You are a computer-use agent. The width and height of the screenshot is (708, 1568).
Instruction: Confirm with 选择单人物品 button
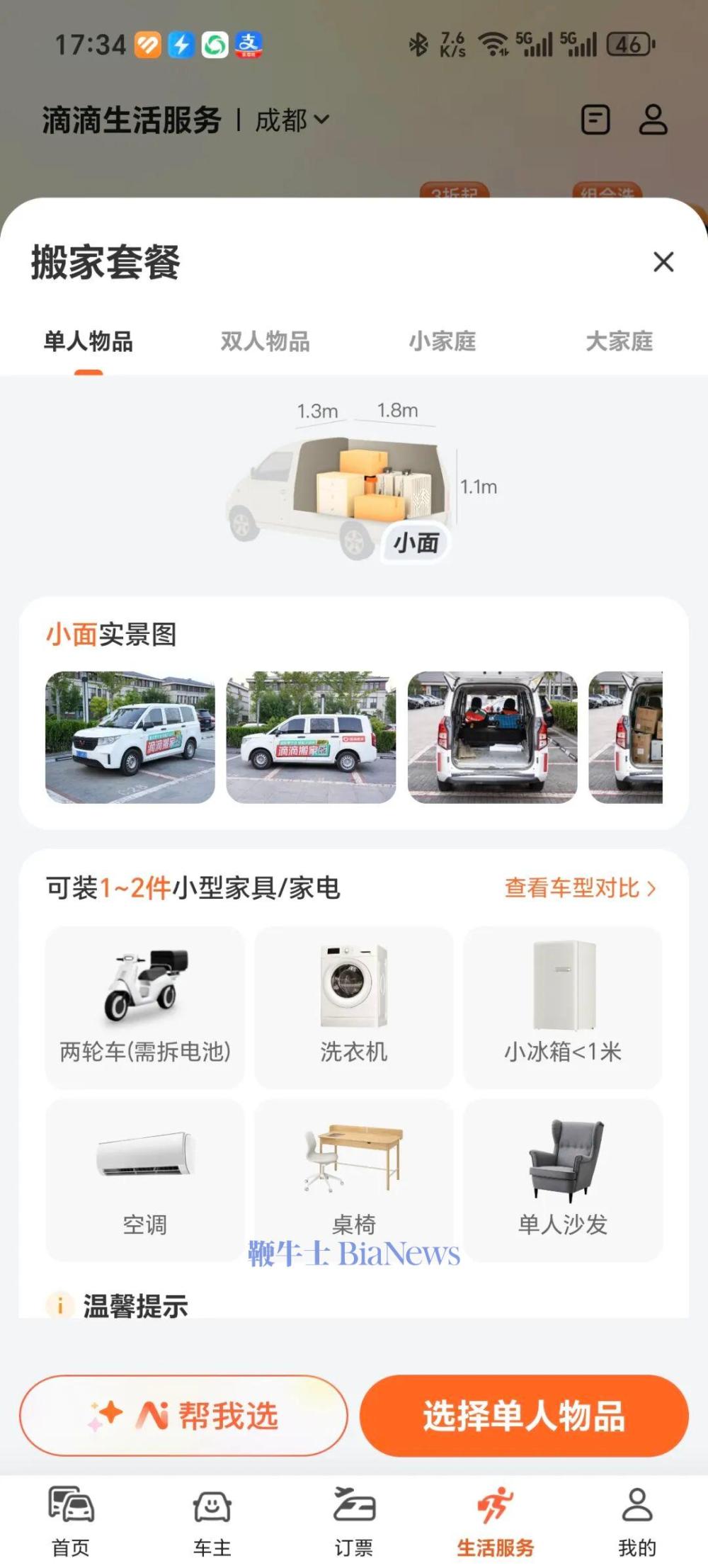click(524, 1416)
